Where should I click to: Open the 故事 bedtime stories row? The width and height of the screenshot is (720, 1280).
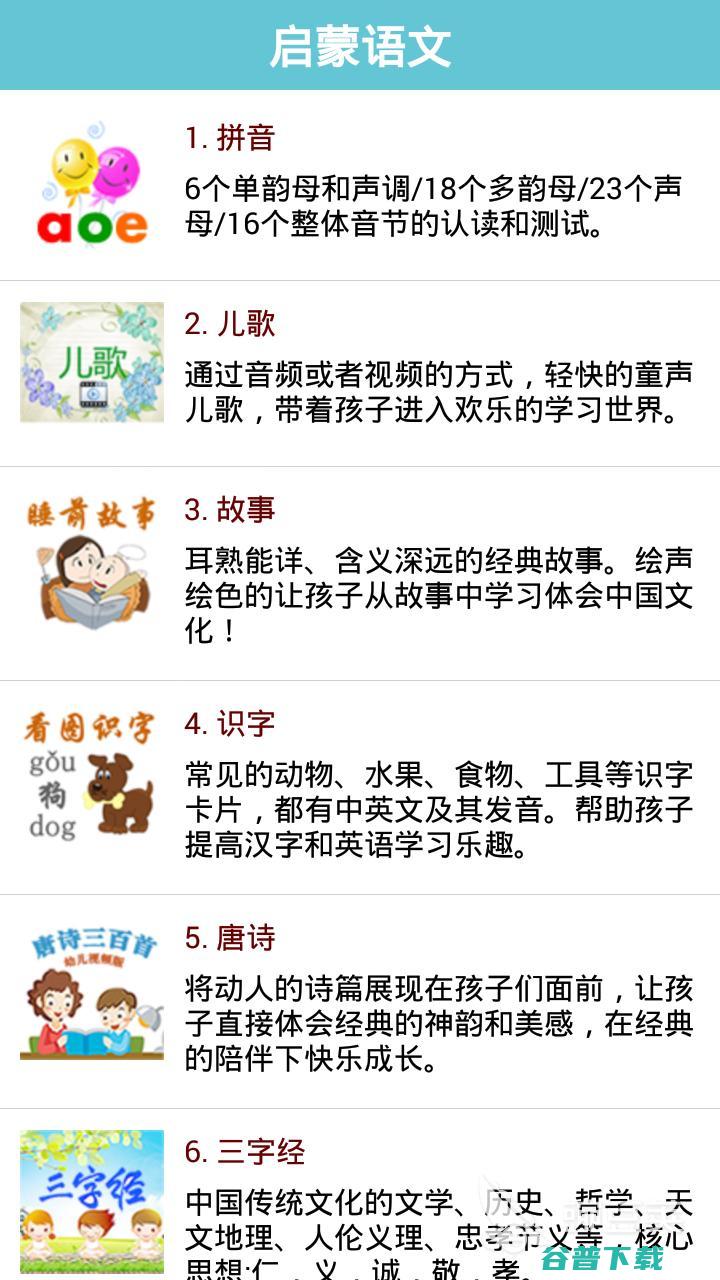coord(360,572)
